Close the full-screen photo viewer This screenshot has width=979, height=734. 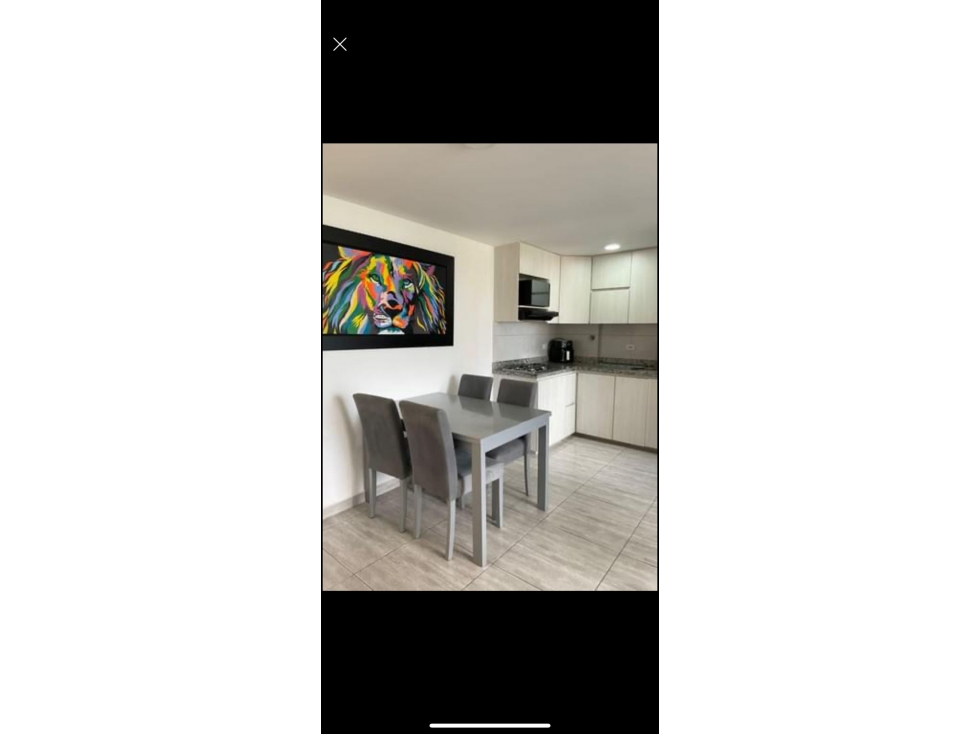(x=340, y=44)
